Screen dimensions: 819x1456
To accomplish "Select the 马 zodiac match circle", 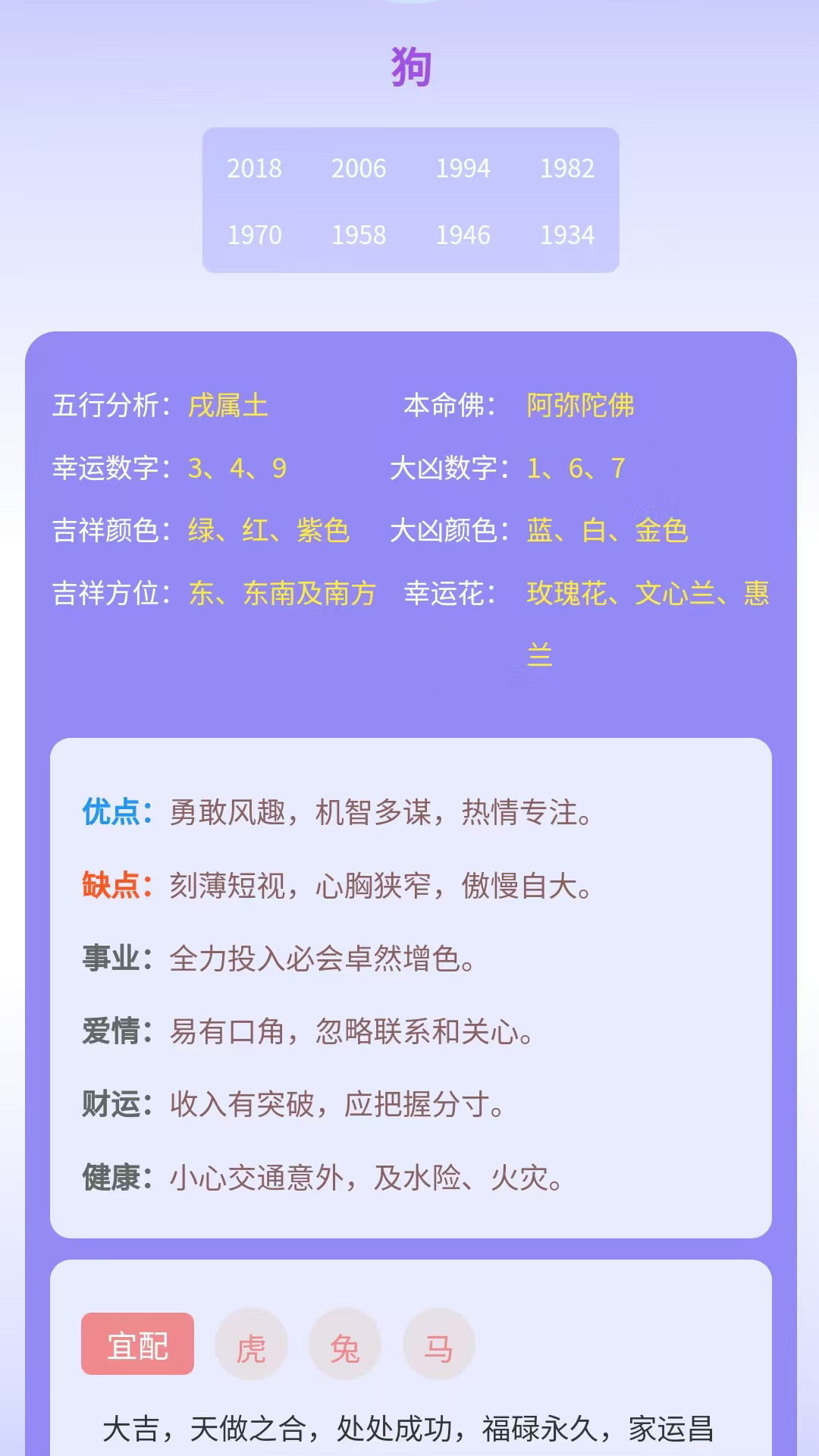I will click(x=438, y=1360).
